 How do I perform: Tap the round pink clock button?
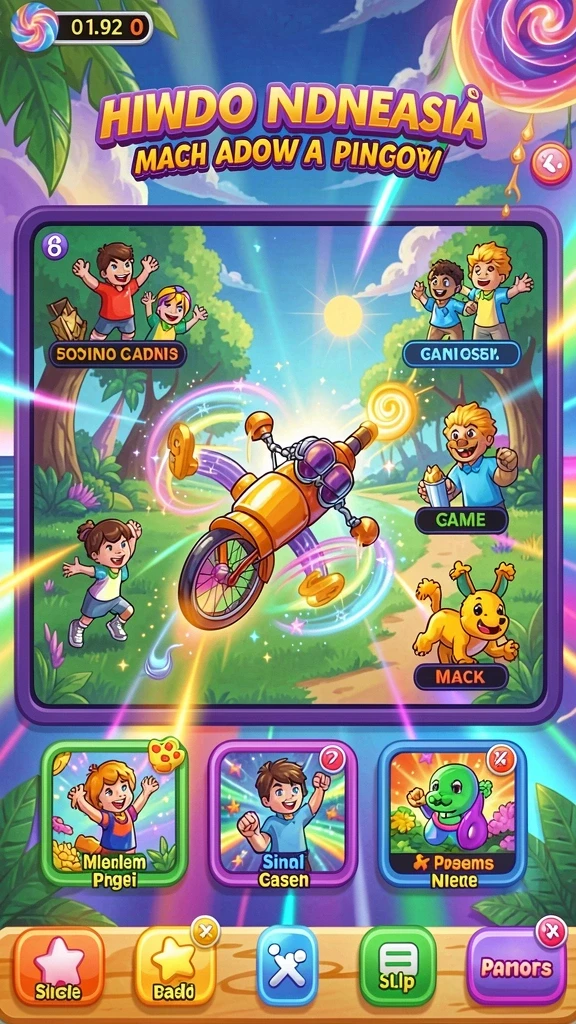click(551, 163)
